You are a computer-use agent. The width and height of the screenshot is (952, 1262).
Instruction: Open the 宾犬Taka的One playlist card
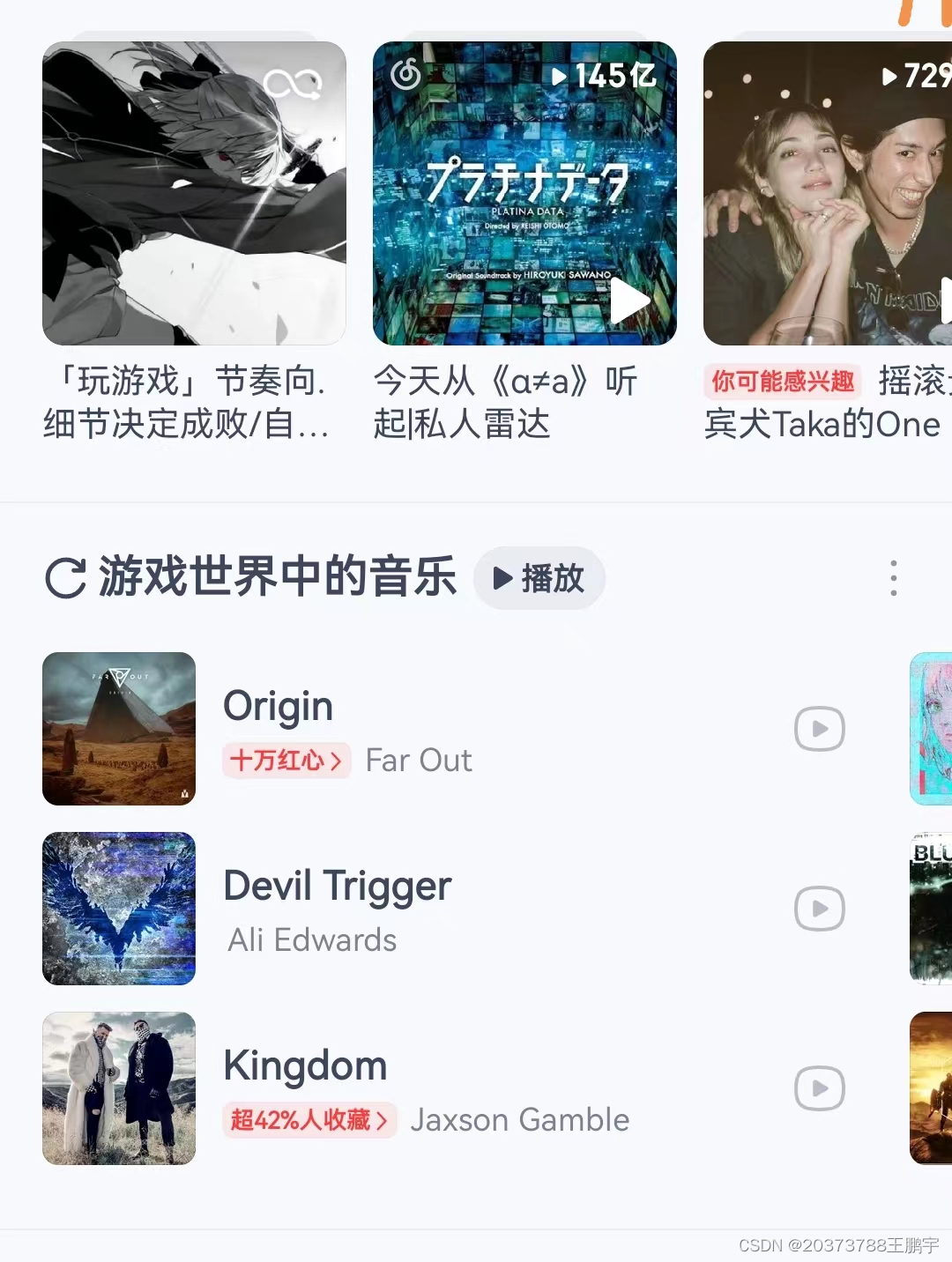pos(827,193)
